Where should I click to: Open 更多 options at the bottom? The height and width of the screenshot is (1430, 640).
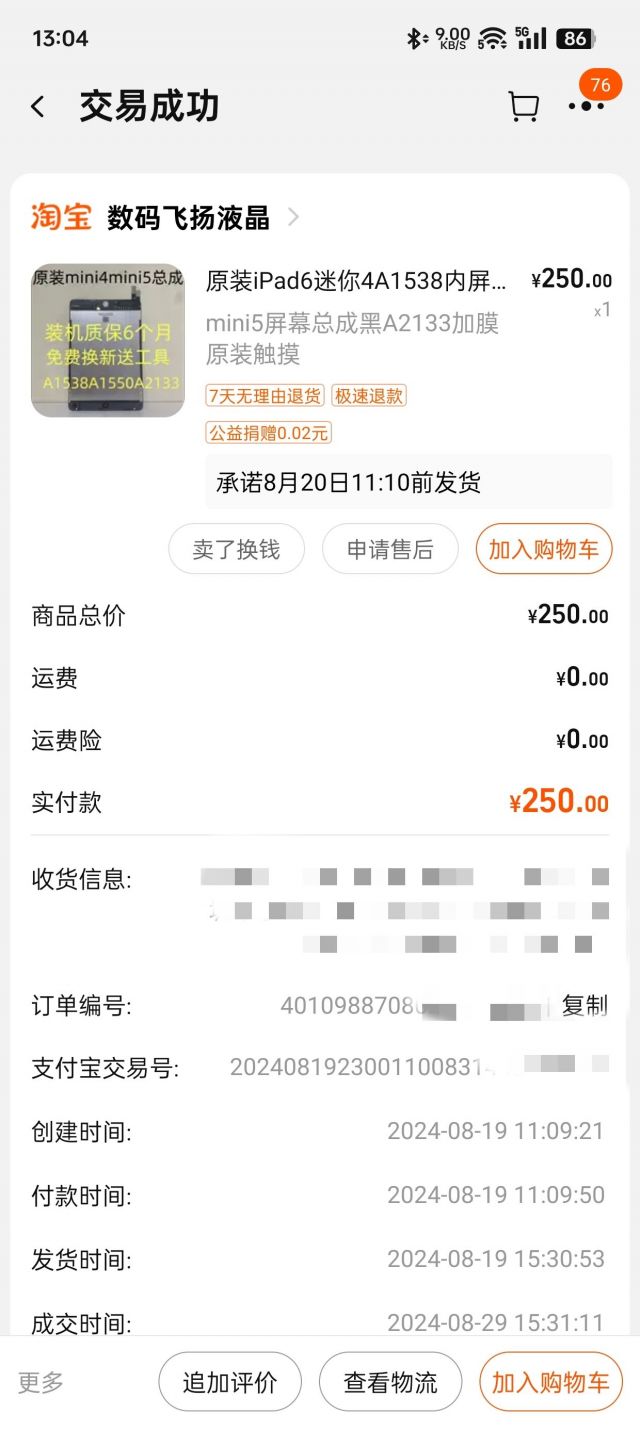[41, 1382]
